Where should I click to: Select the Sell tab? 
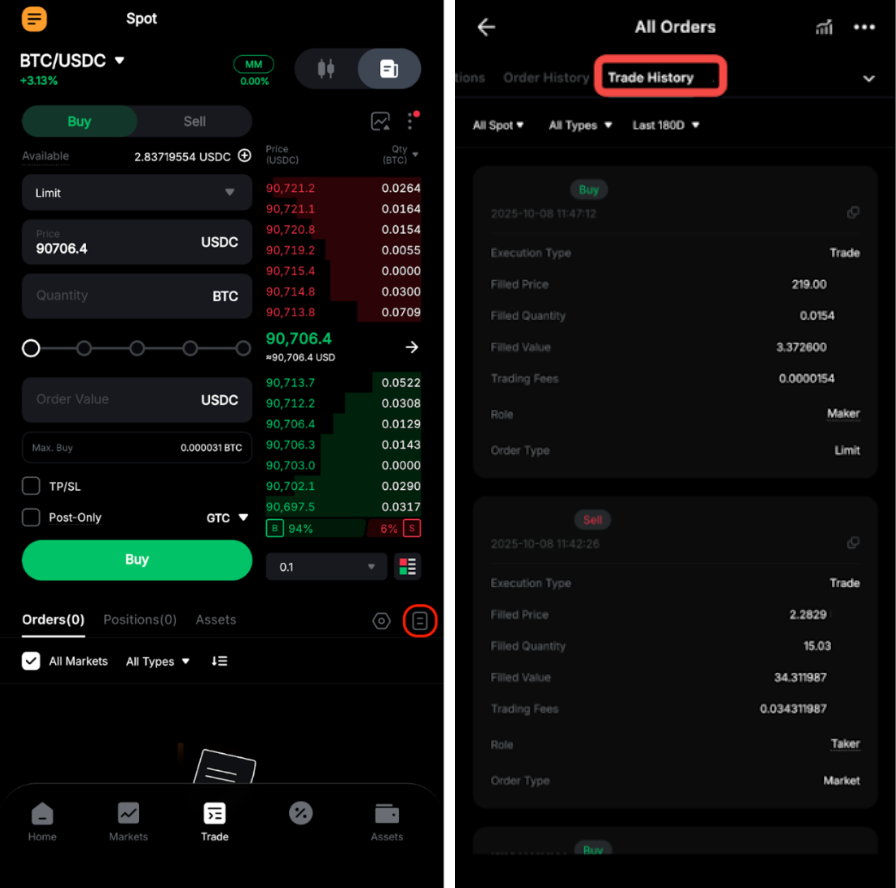click(194, 121)
